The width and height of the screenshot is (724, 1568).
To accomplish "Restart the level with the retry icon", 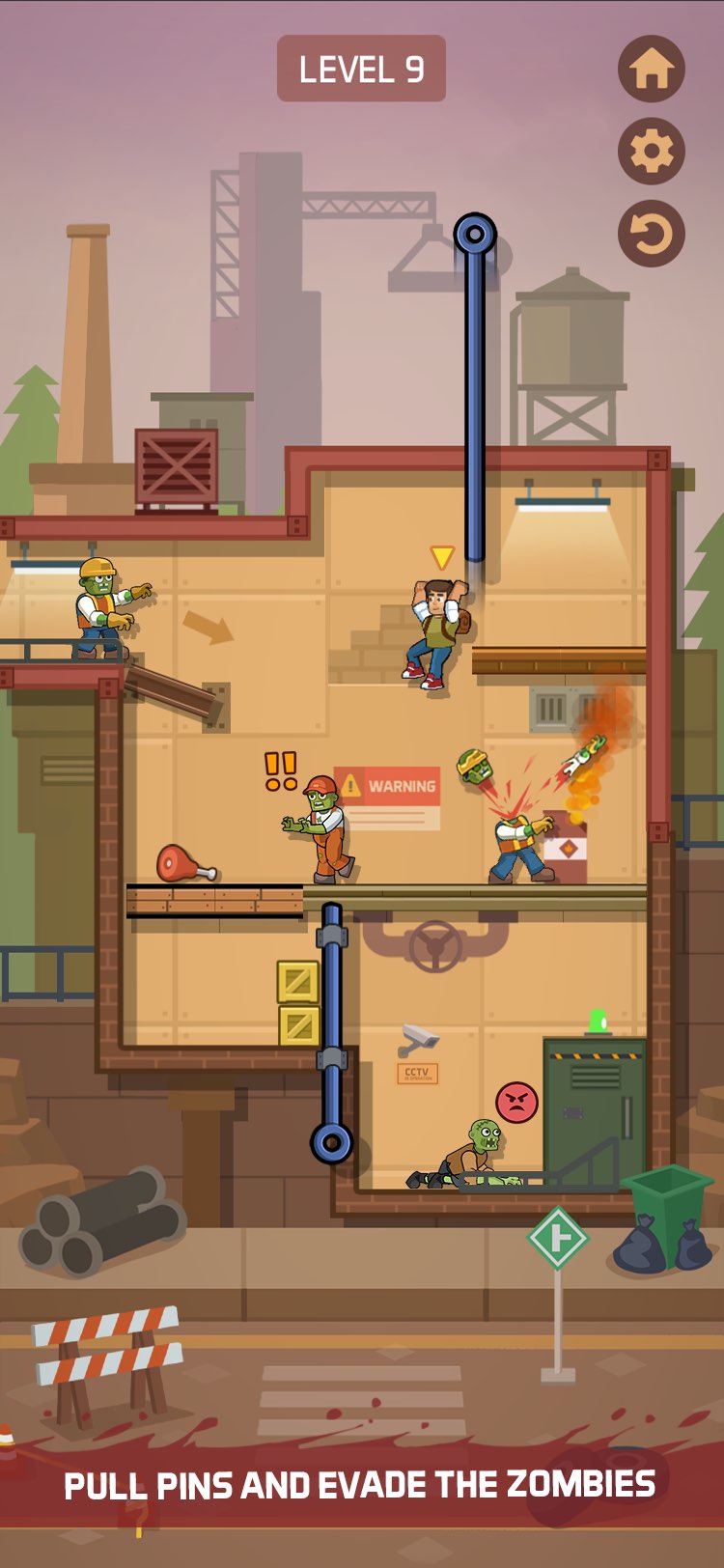I will [x=652, y=234].
